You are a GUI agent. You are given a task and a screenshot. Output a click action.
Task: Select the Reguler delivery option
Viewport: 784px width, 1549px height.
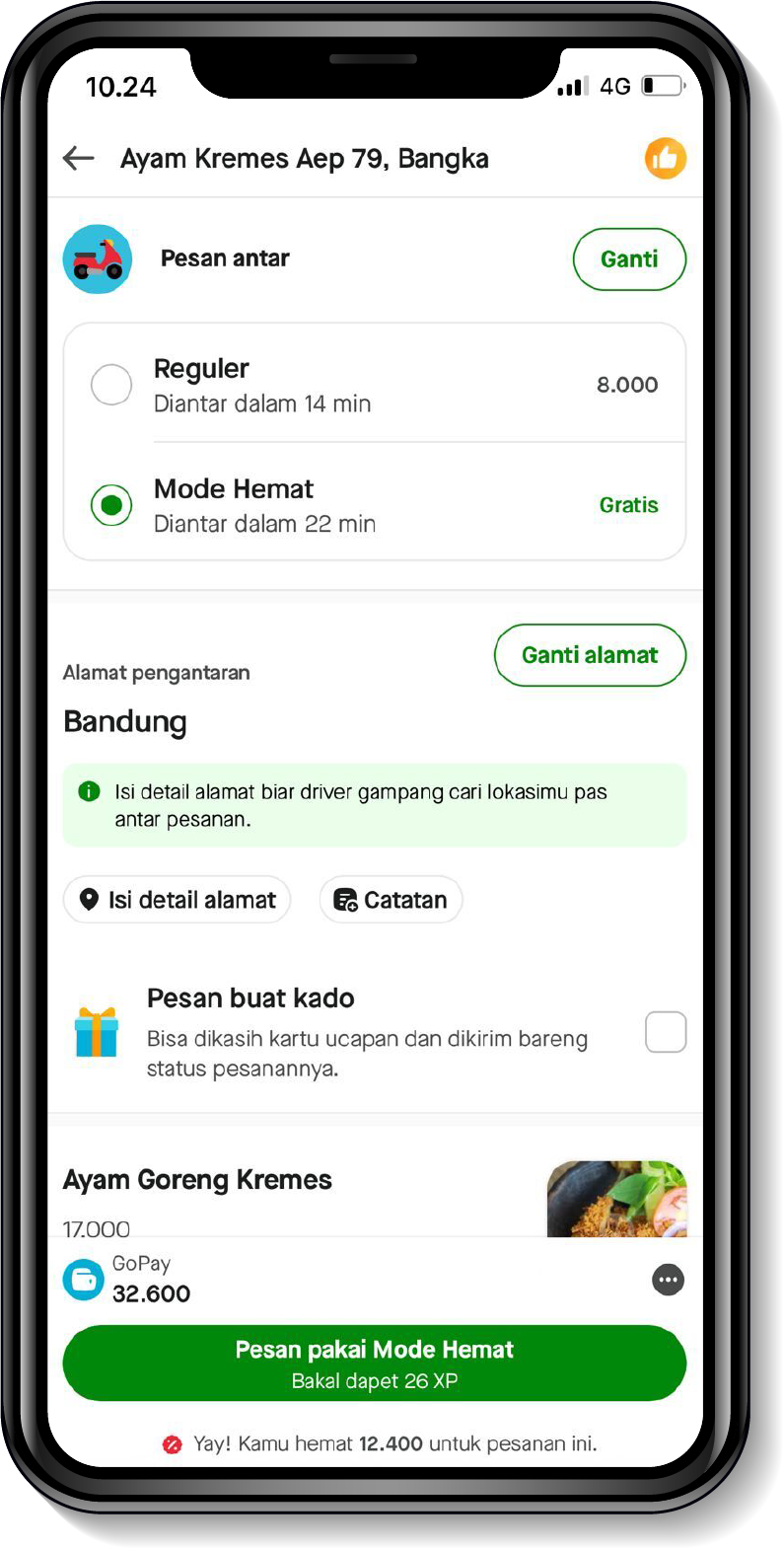pyautogui.click(x=111, y=385)
